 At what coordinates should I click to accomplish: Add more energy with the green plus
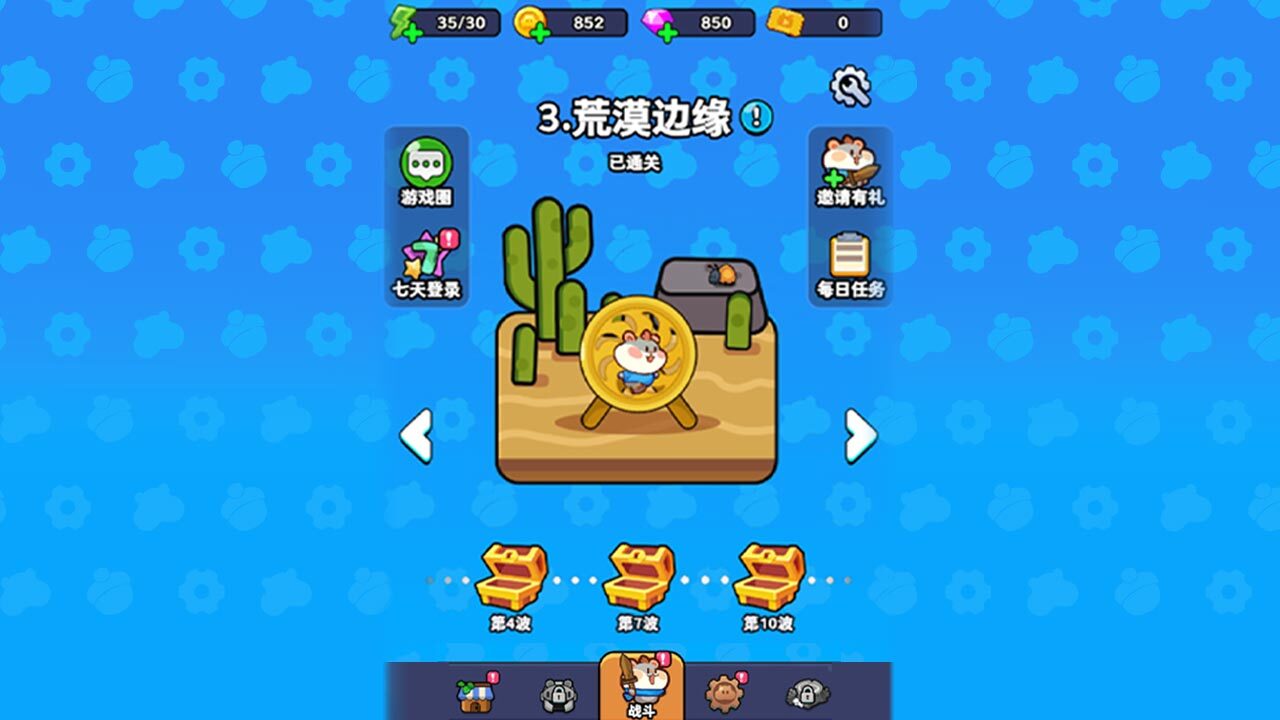(x=410, y=31)
